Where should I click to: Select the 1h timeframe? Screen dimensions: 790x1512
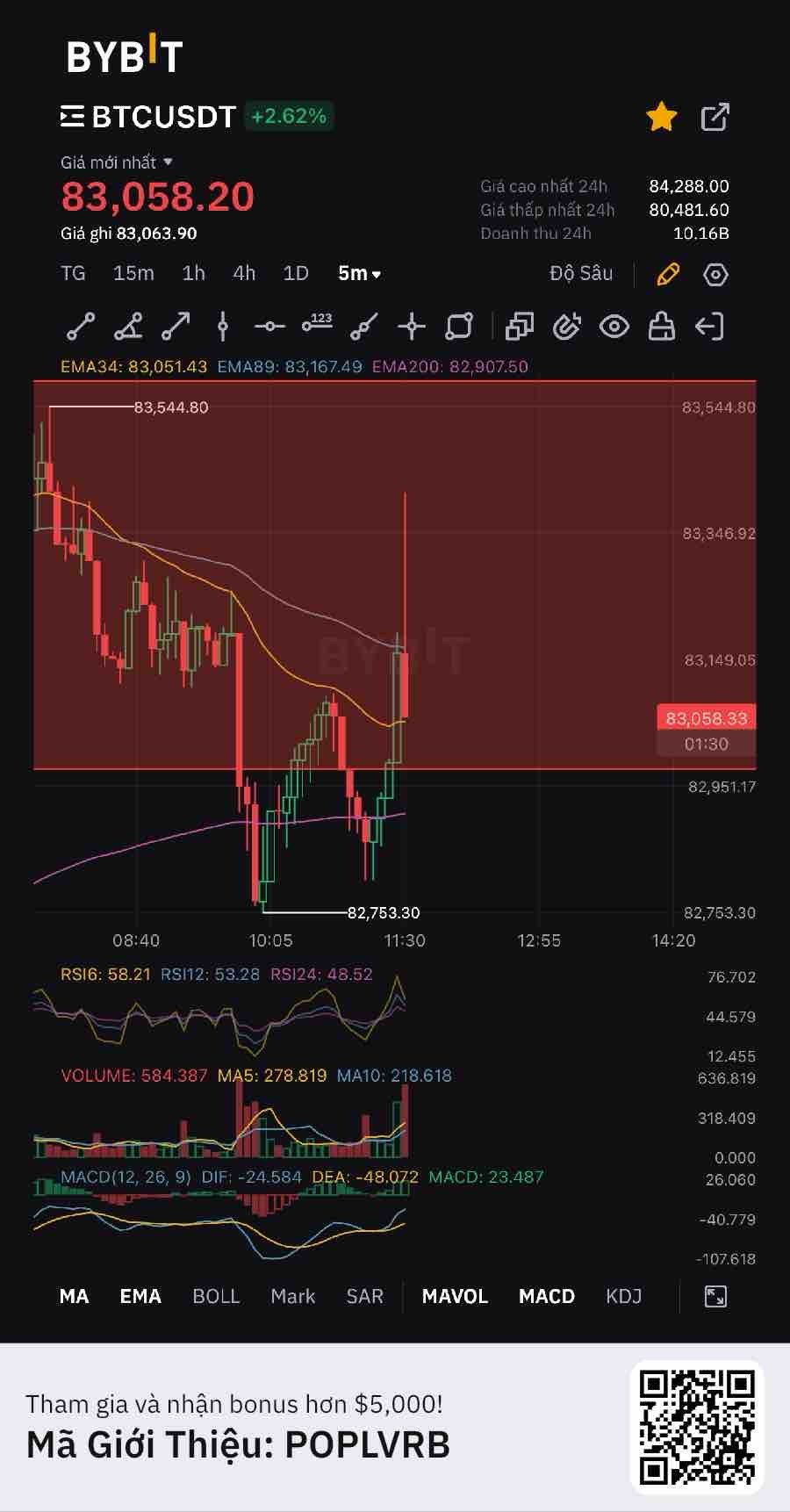click(x=193, y=274)
